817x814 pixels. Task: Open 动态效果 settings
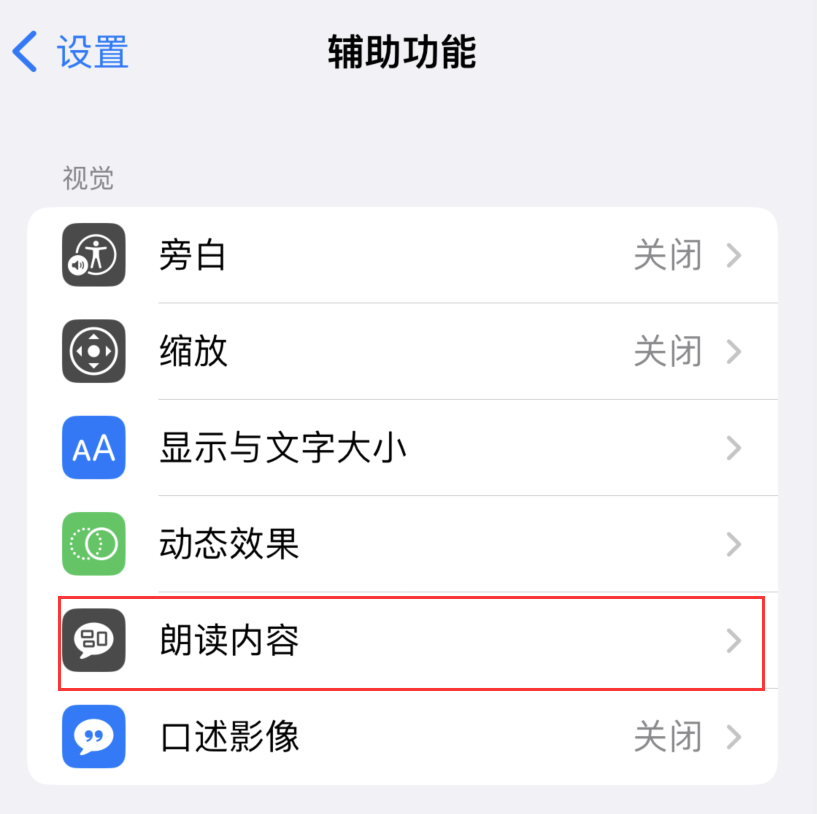click(x=400, y=545)
